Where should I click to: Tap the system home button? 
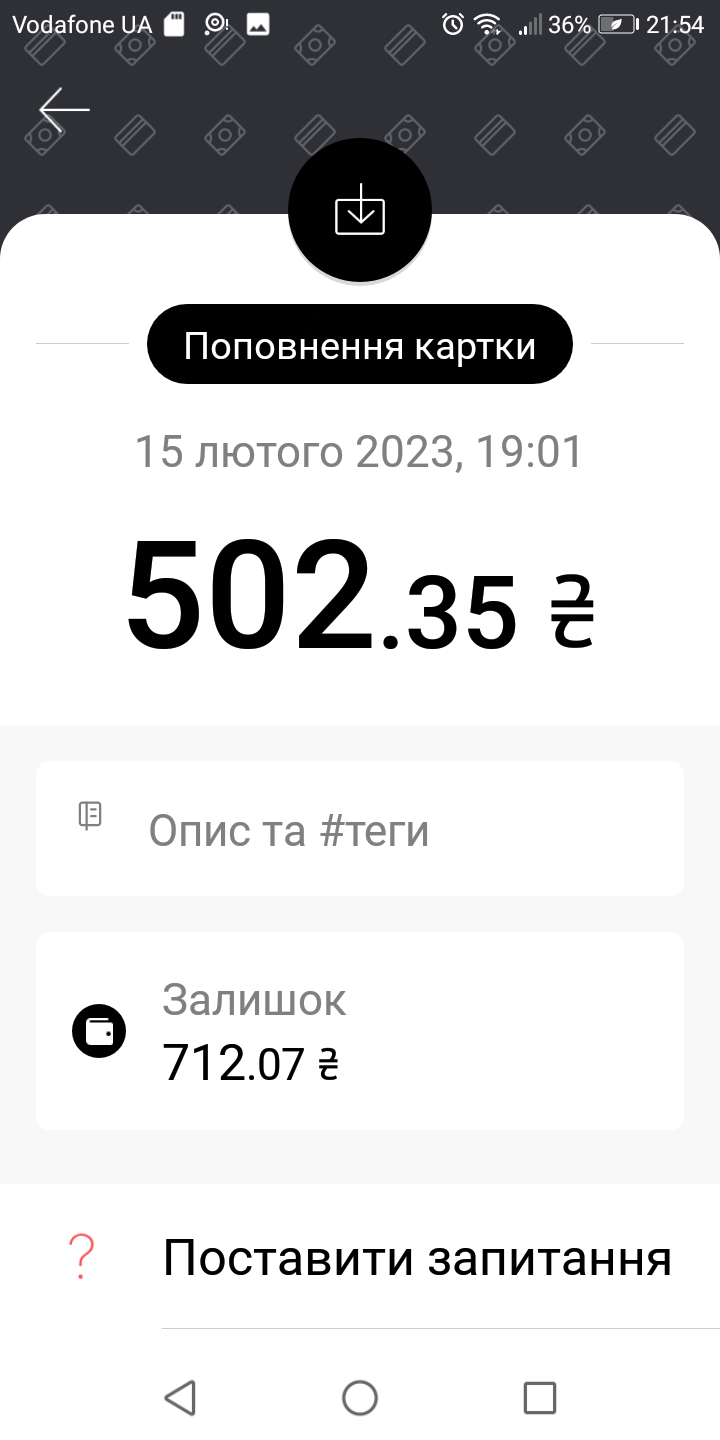coord(360,1397)
